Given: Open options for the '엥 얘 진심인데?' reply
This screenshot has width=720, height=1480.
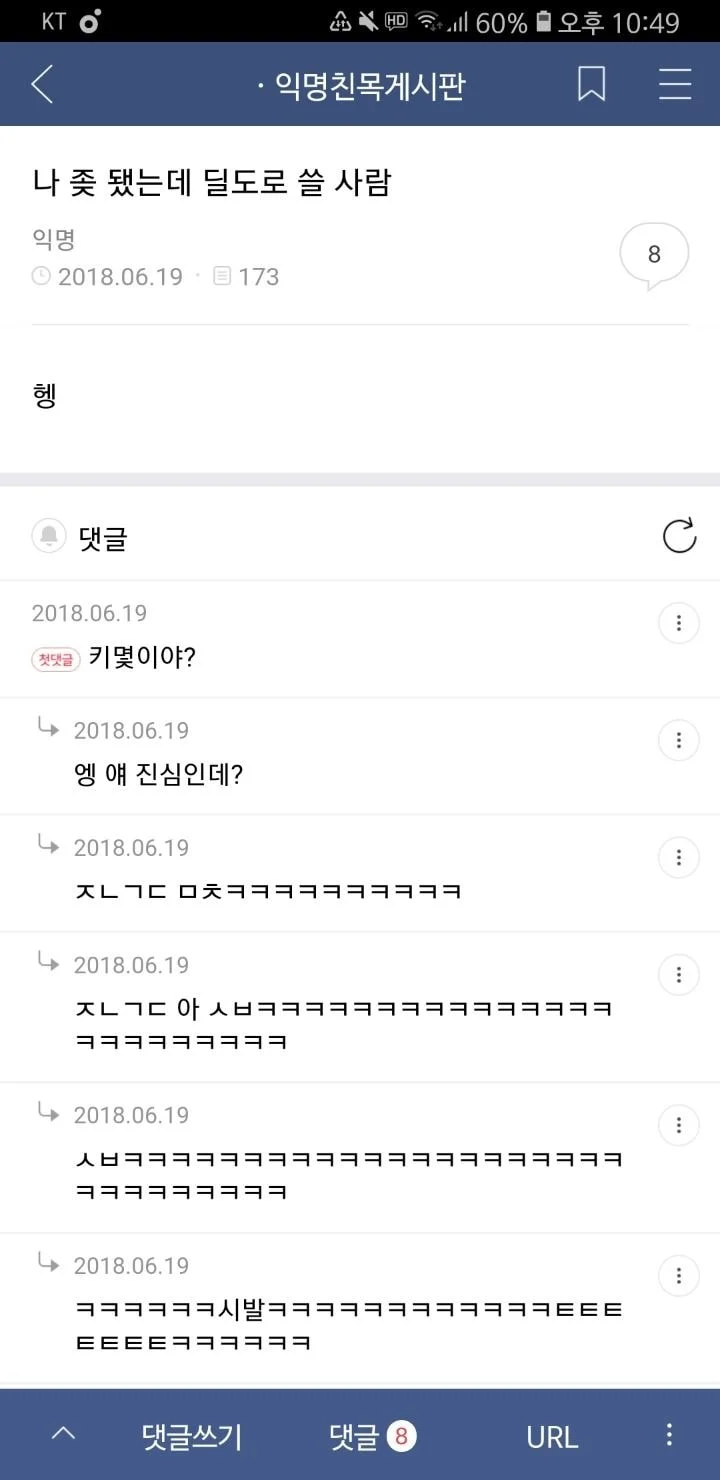Looking at the screenshot, I should (x=679, y=740).
